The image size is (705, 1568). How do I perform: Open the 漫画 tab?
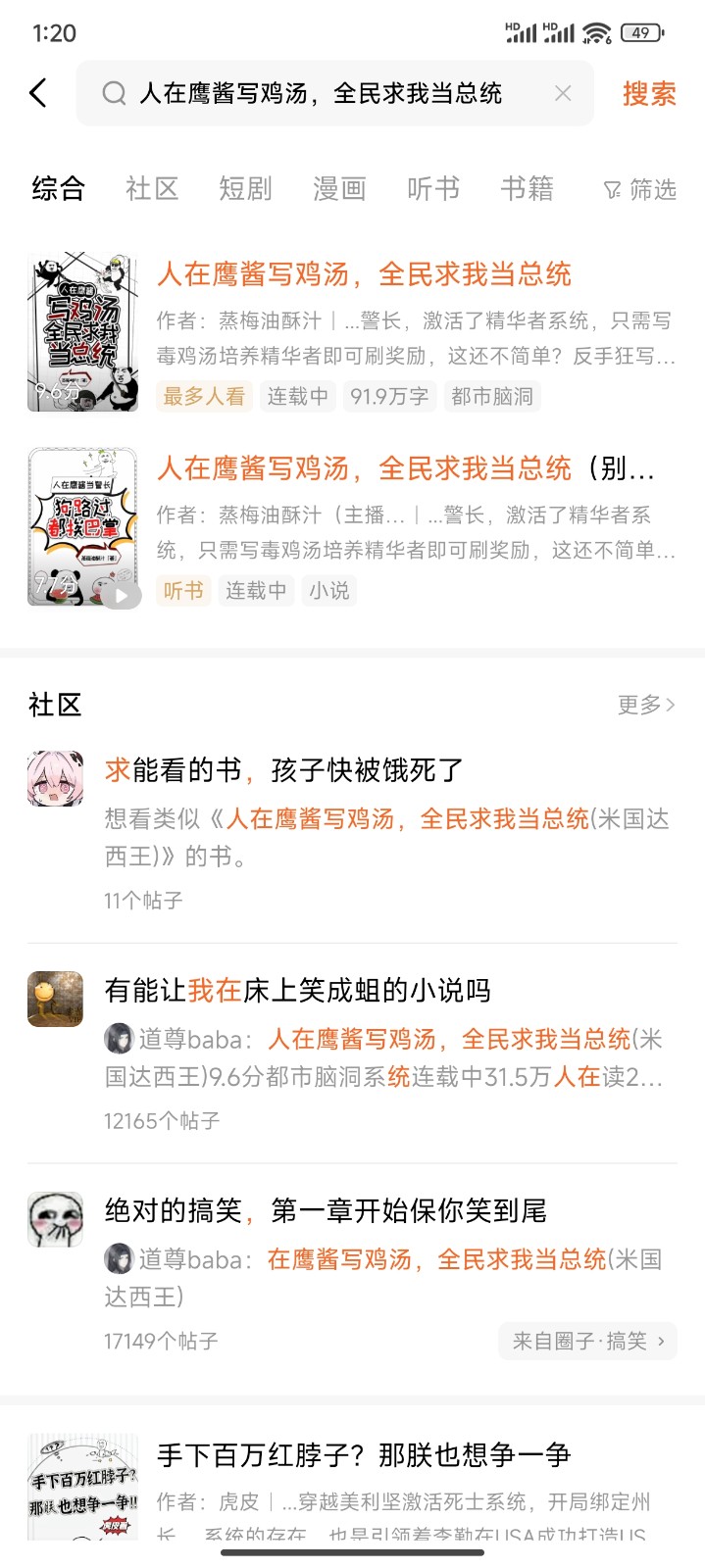tap(339, 188)
